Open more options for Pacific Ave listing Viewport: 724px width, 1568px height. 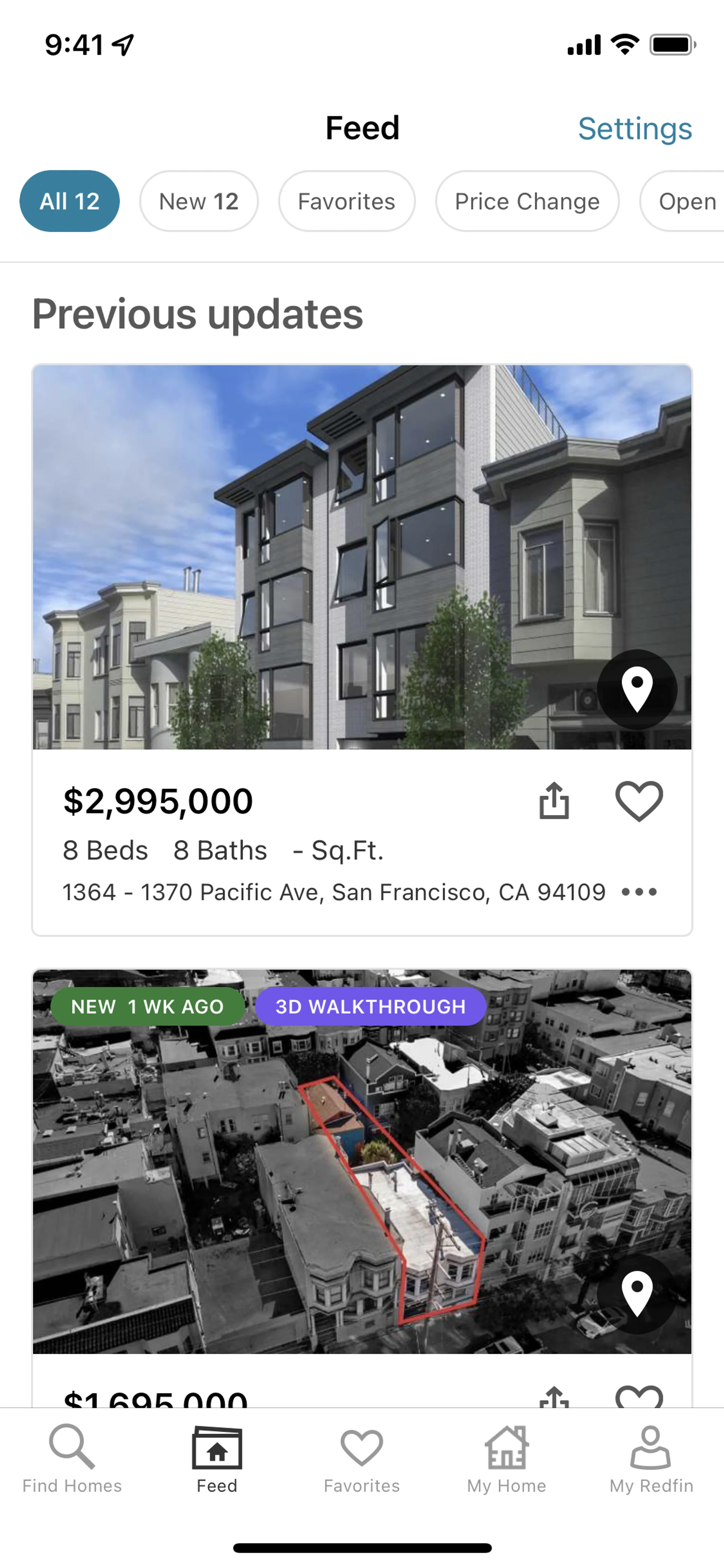(639, 892)
